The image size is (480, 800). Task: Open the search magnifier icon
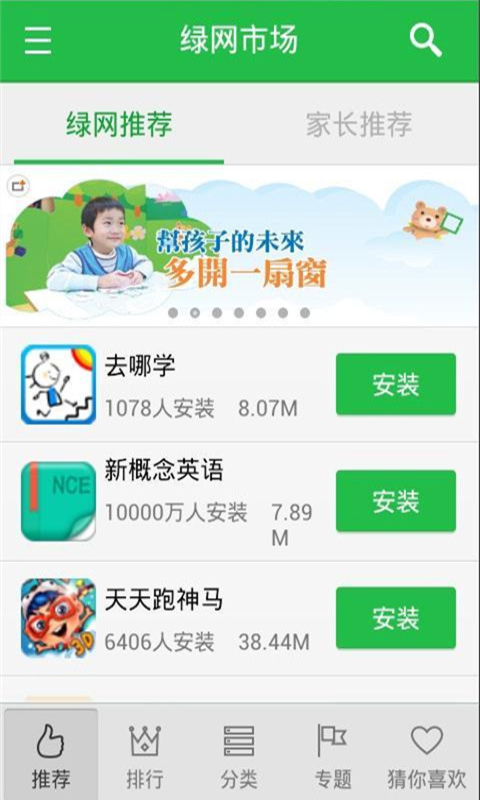[426, 40]
